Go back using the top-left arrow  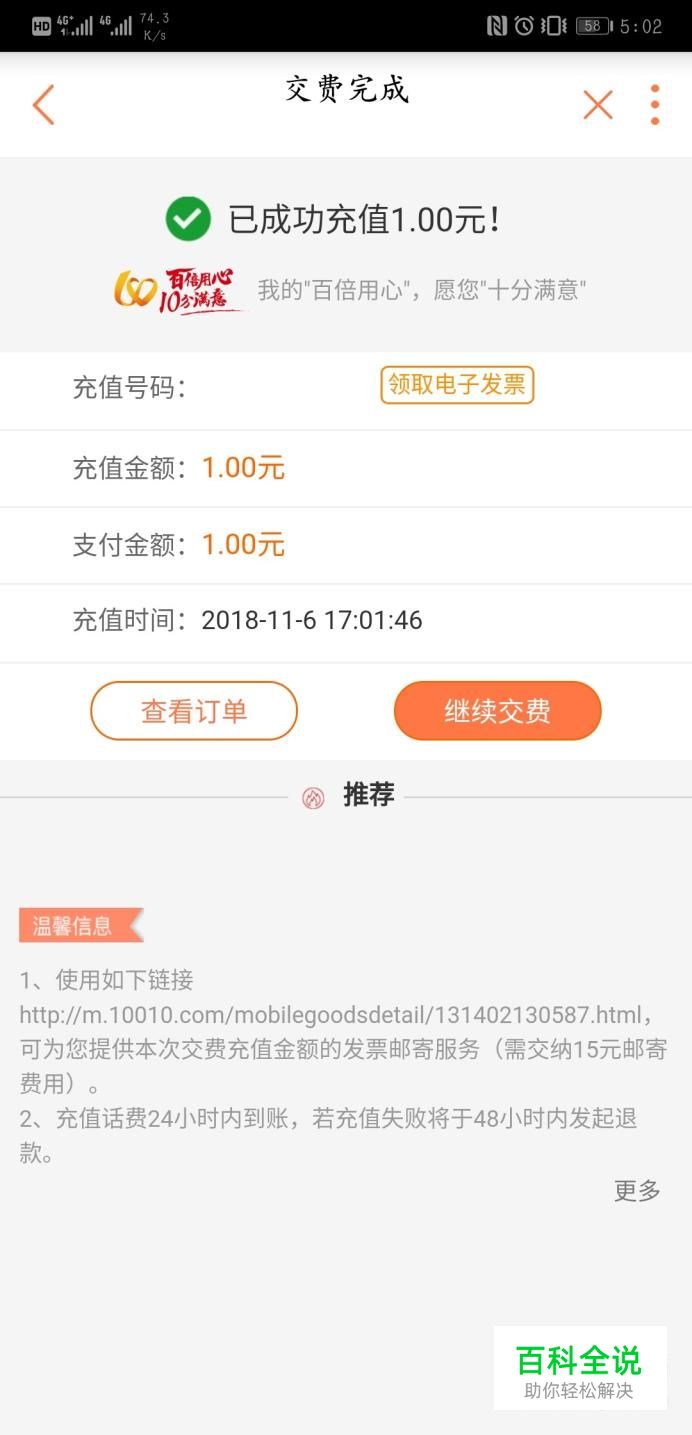tap(43, 105)
